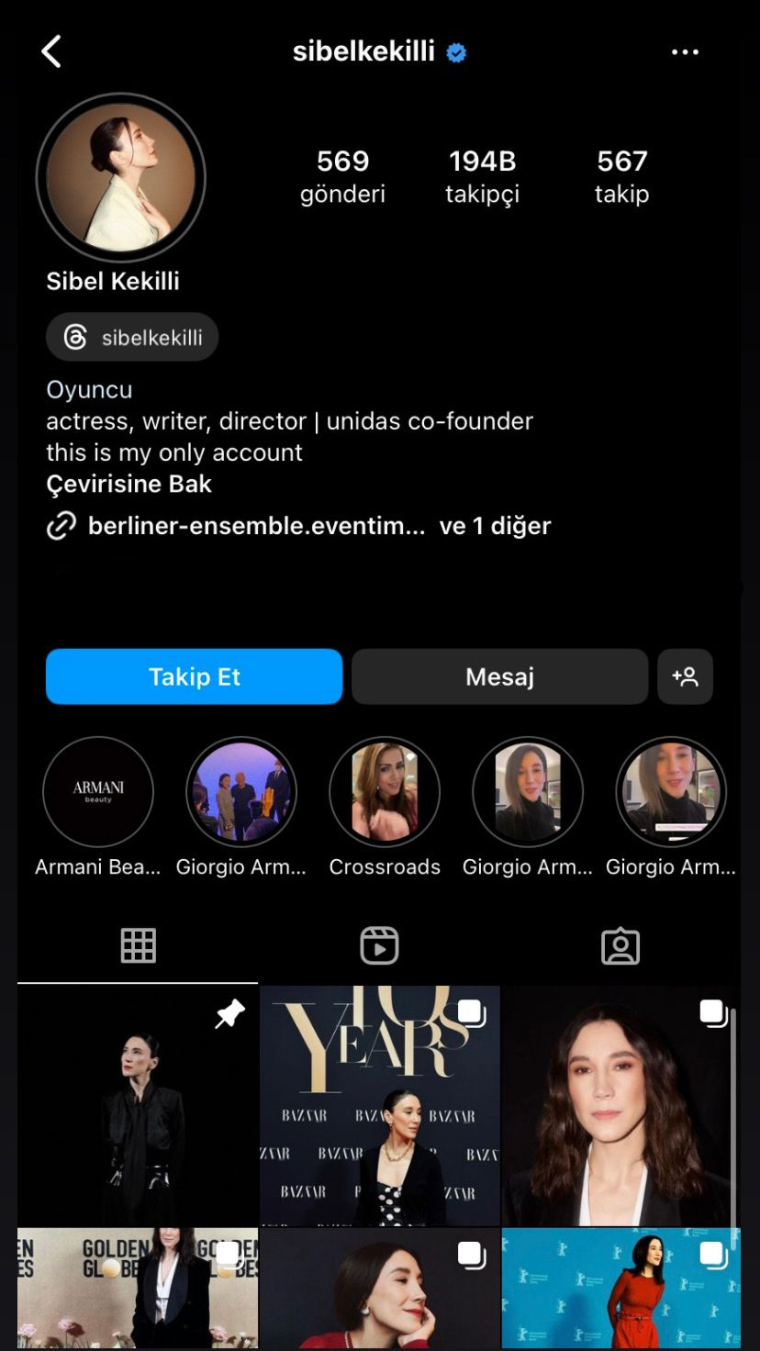The width and height of the screenshot is (760, 1351).
Task: Tap Çevirisine Bak to translate bio
Action: click(x=131, y=484)
